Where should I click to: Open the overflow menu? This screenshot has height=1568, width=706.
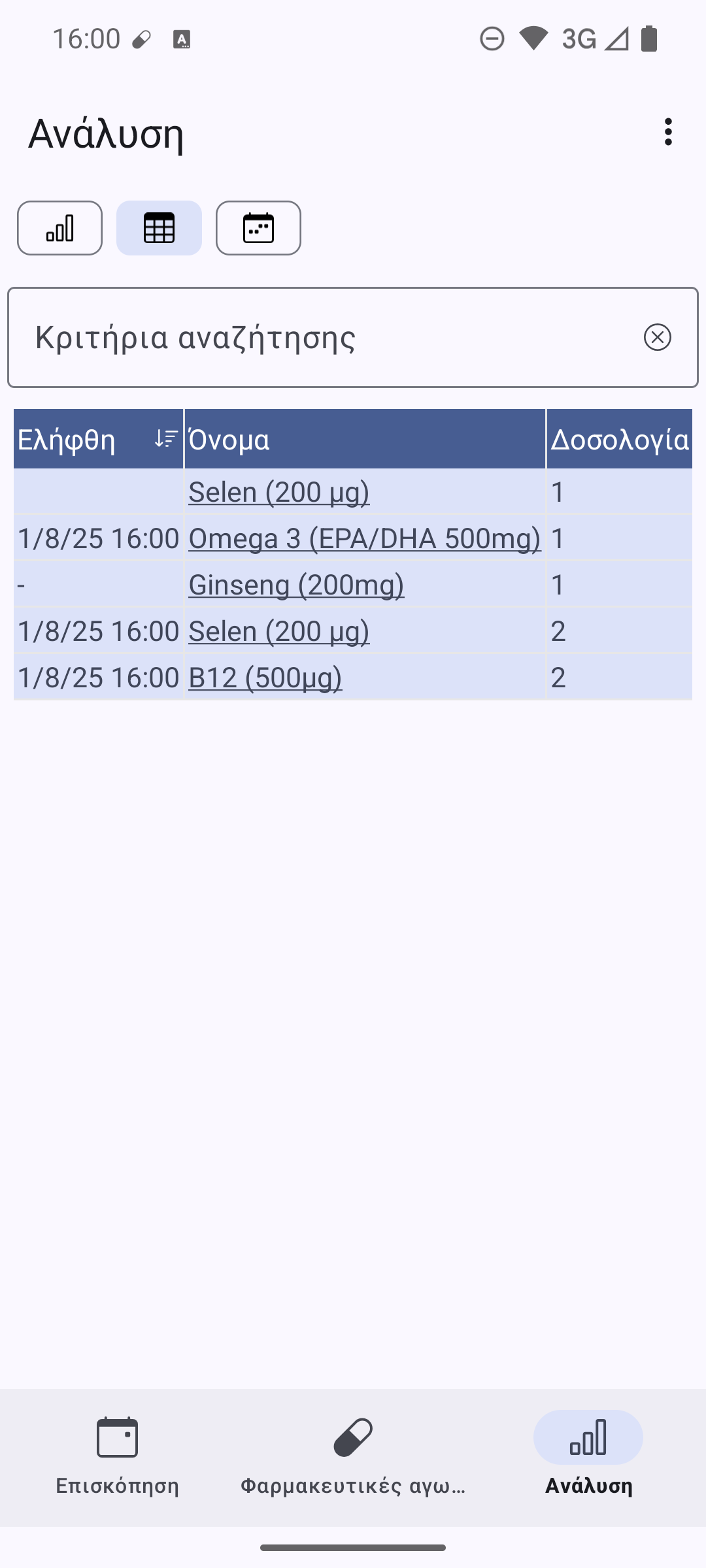coord(667,132)
